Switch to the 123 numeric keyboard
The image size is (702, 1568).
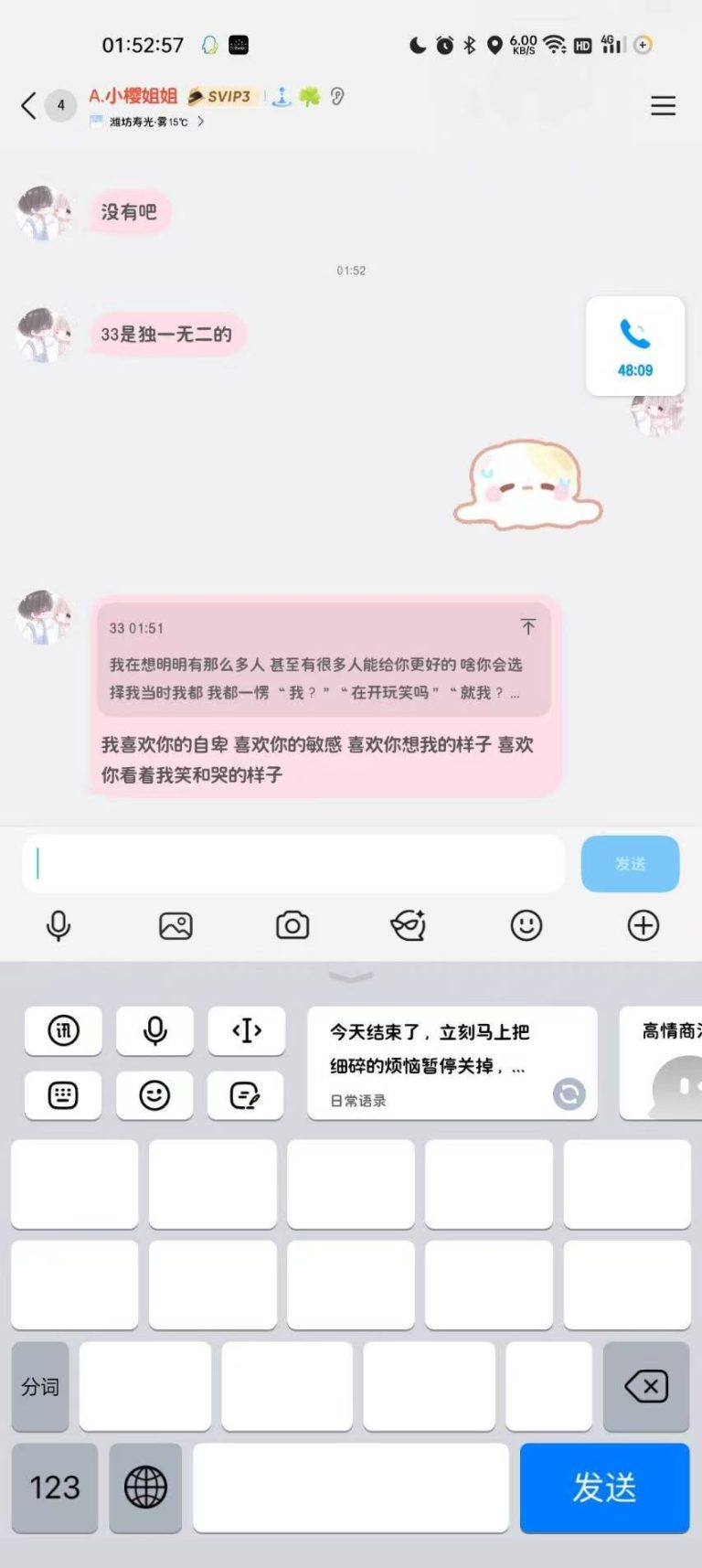pyautogui.click(x=55, y=1488)
